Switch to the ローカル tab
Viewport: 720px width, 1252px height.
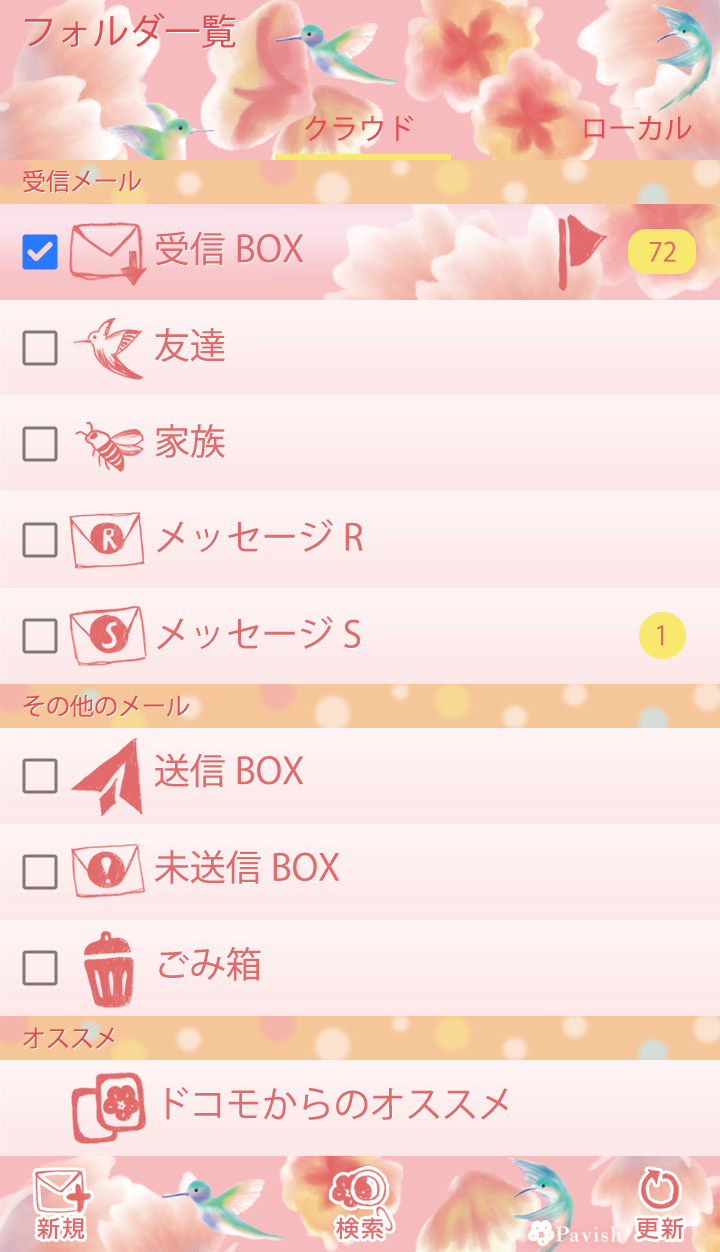pyautogui.click(x=636, y=129)
